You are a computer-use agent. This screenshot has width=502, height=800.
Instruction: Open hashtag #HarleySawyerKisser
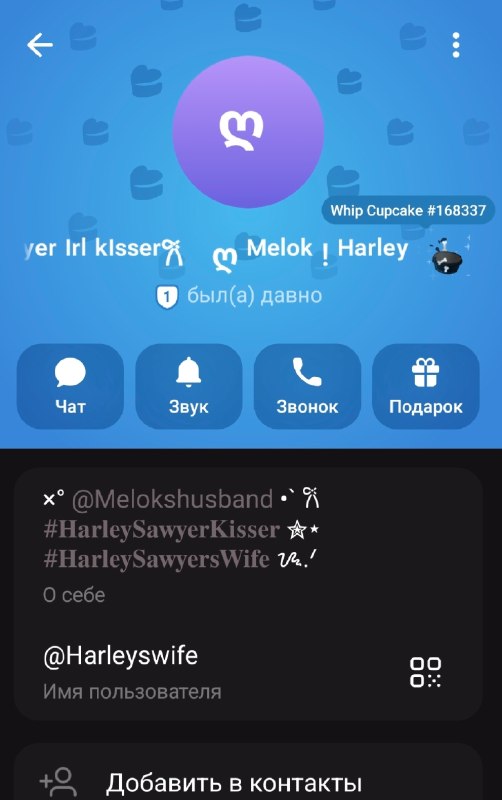[162, 529]
